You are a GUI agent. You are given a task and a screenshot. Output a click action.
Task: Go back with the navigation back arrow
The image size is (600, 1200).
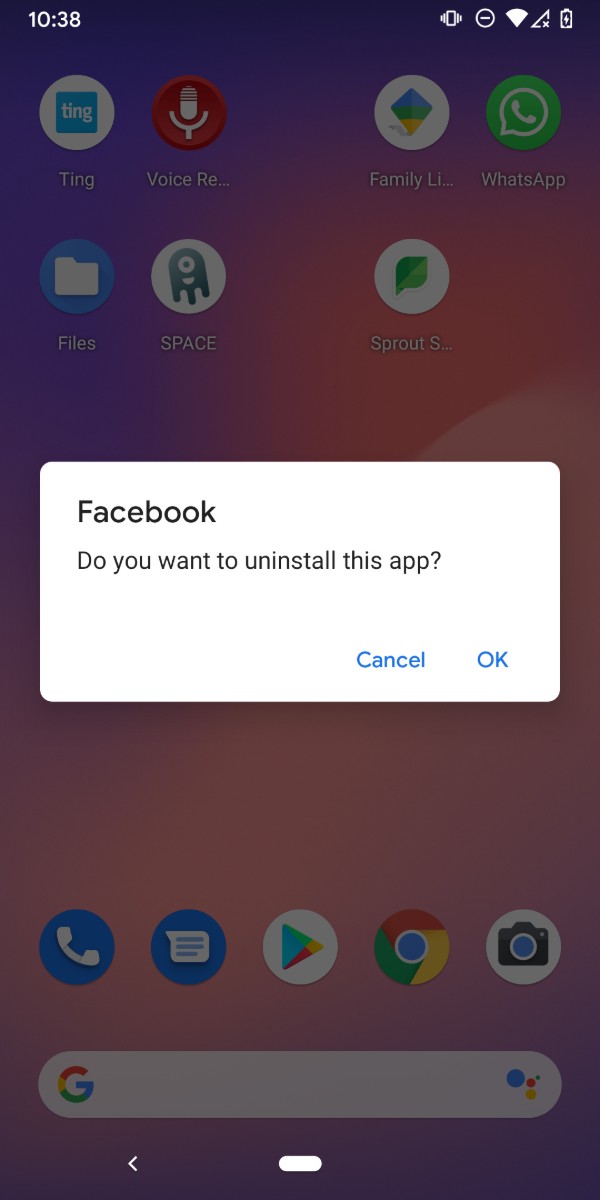[x=133, y=1163]
